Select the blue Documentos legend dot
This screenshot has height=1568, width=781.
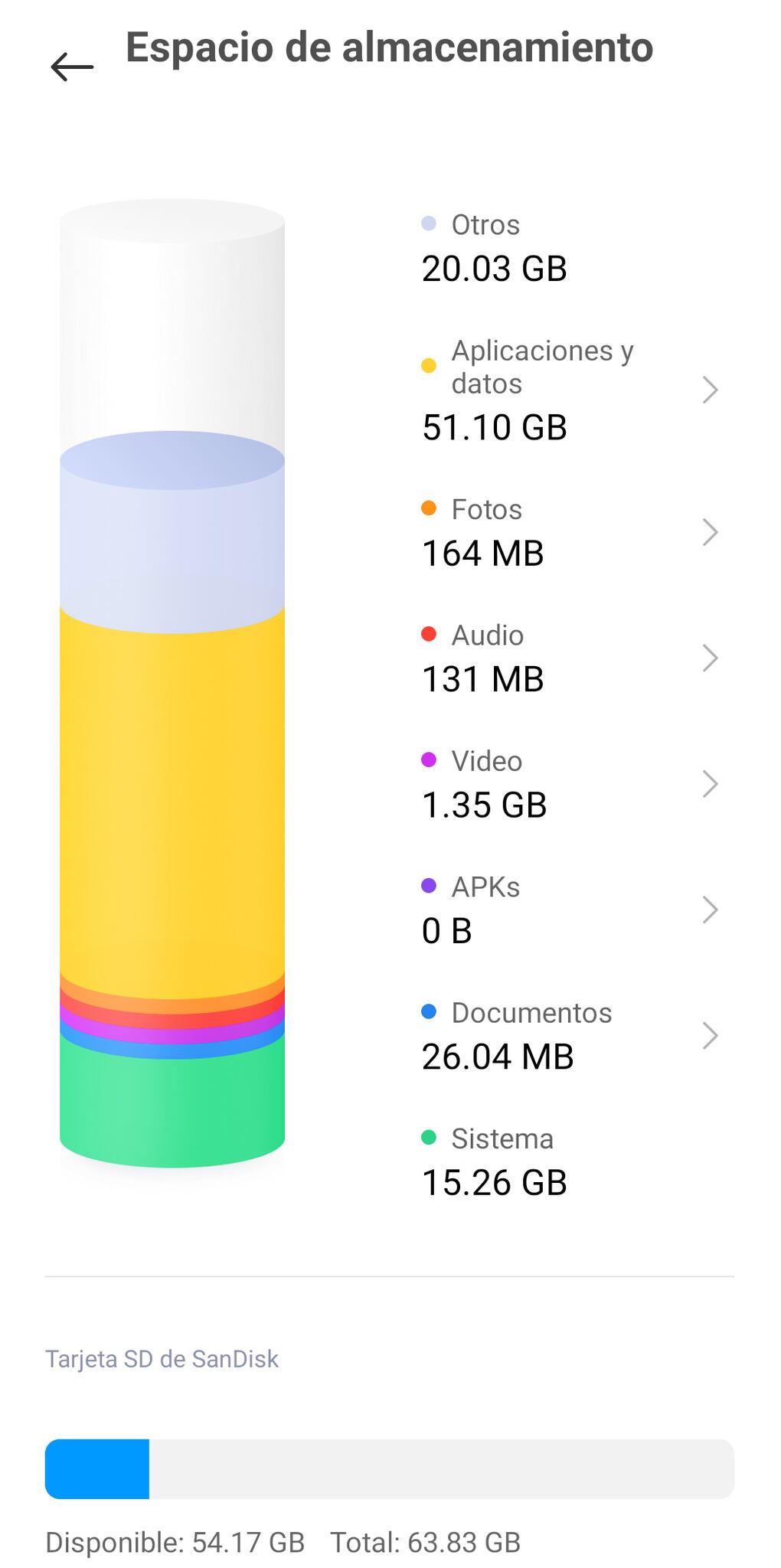pyautogui.click(x=430, y=1012)
